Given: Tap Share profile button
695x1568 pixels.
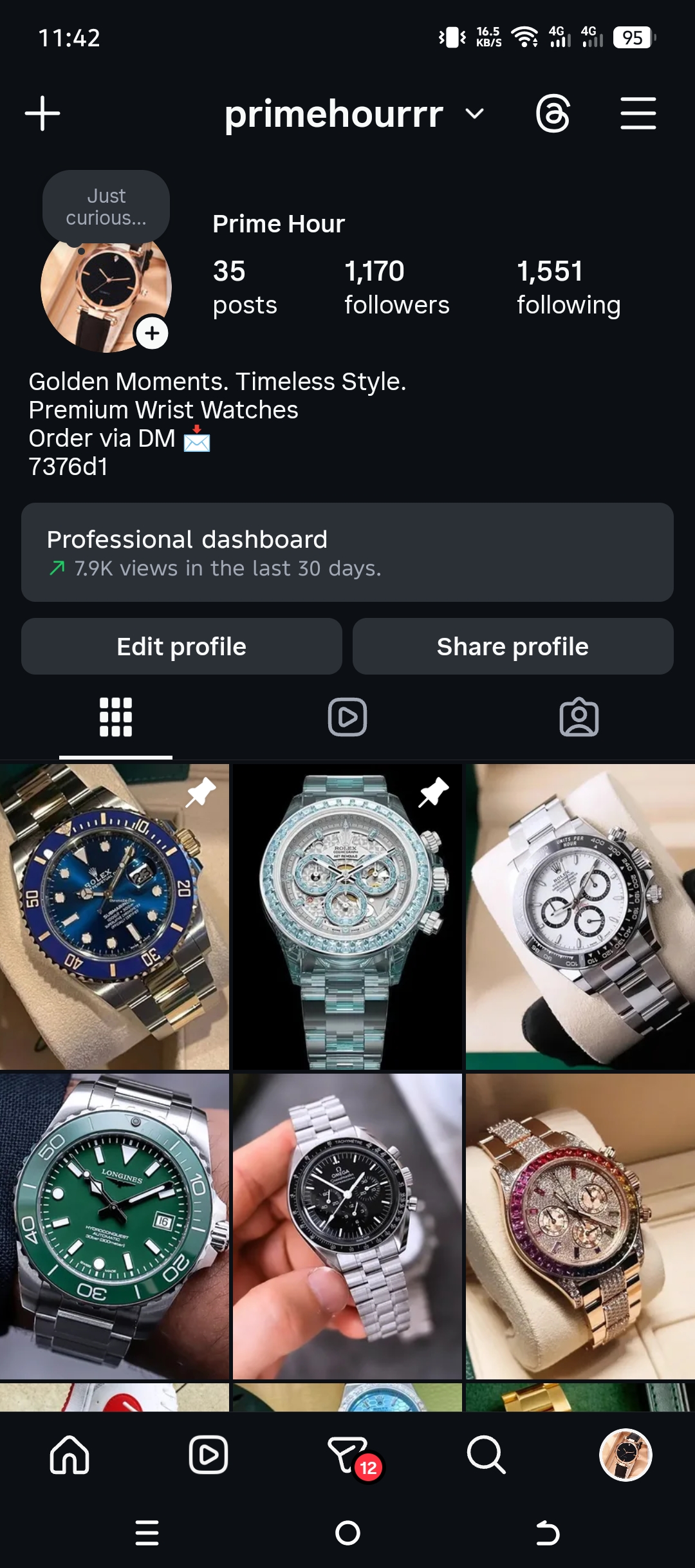Looking at the screenshot, I should click(x=513, y=646).
